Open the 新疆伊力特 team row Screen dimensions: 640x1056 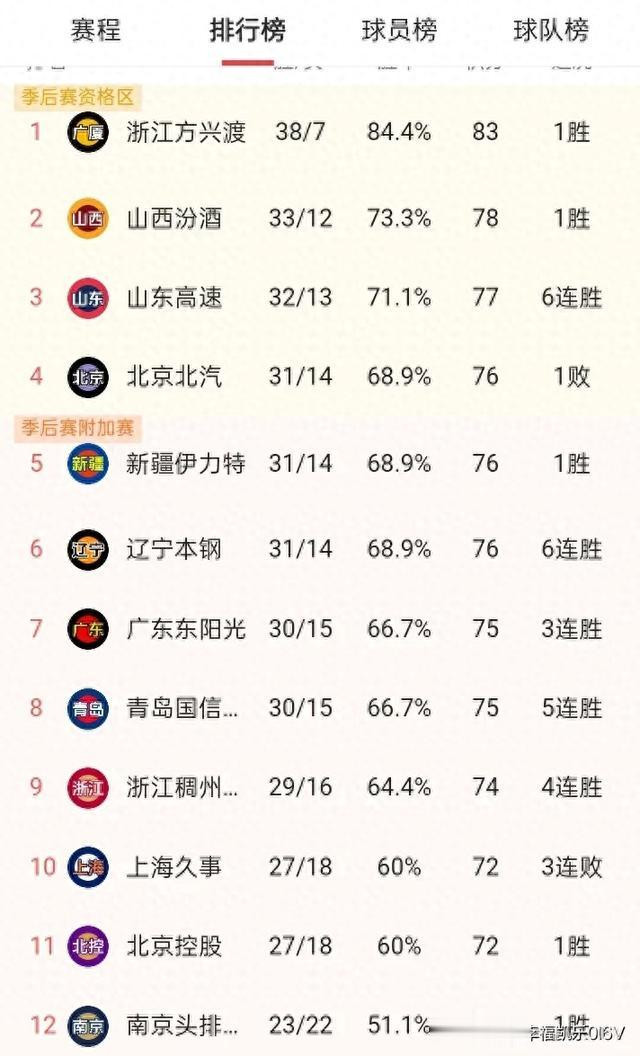pos(320,463)
